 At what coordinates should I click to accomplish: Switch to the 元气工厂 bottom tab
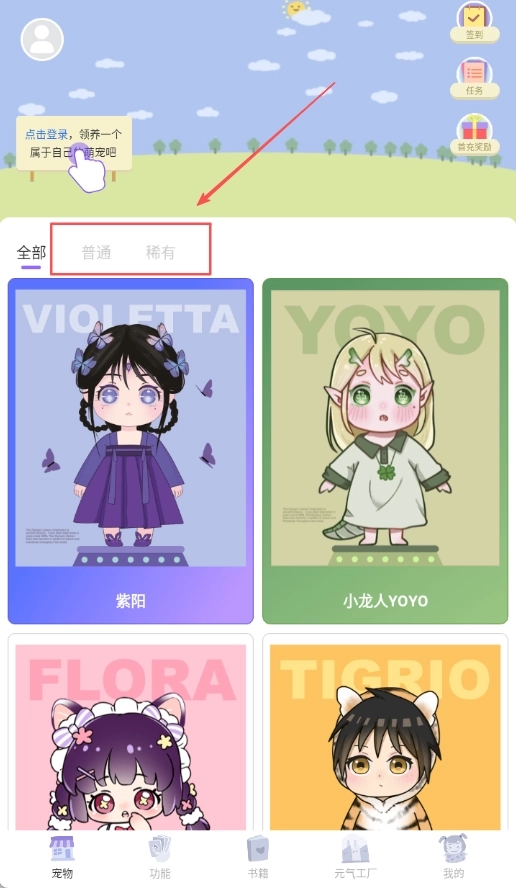pos(355,857)
